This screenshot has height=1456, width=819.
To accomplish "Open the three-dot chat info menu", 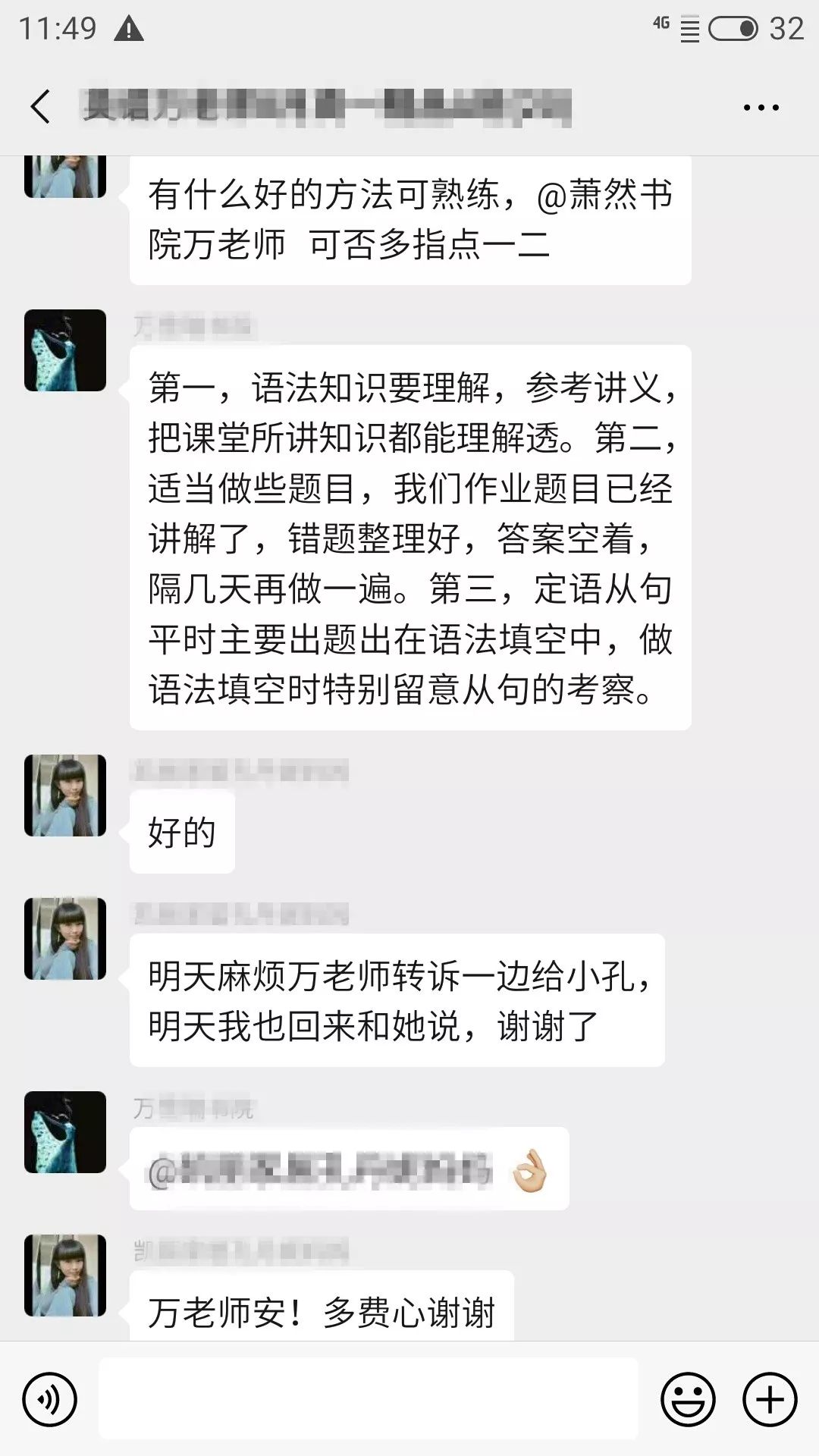I will (761, 108).
